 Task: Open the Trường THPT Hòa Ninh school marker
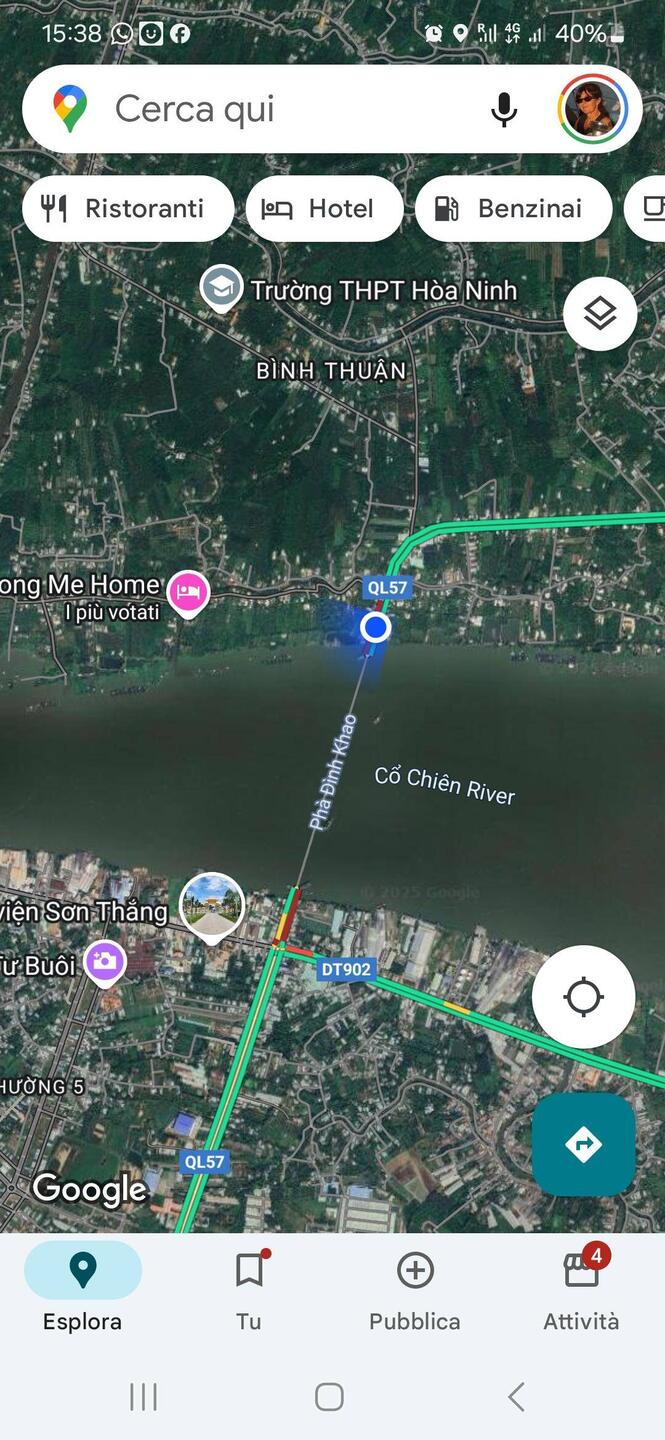pyautogui.click(x=220, y=287)
